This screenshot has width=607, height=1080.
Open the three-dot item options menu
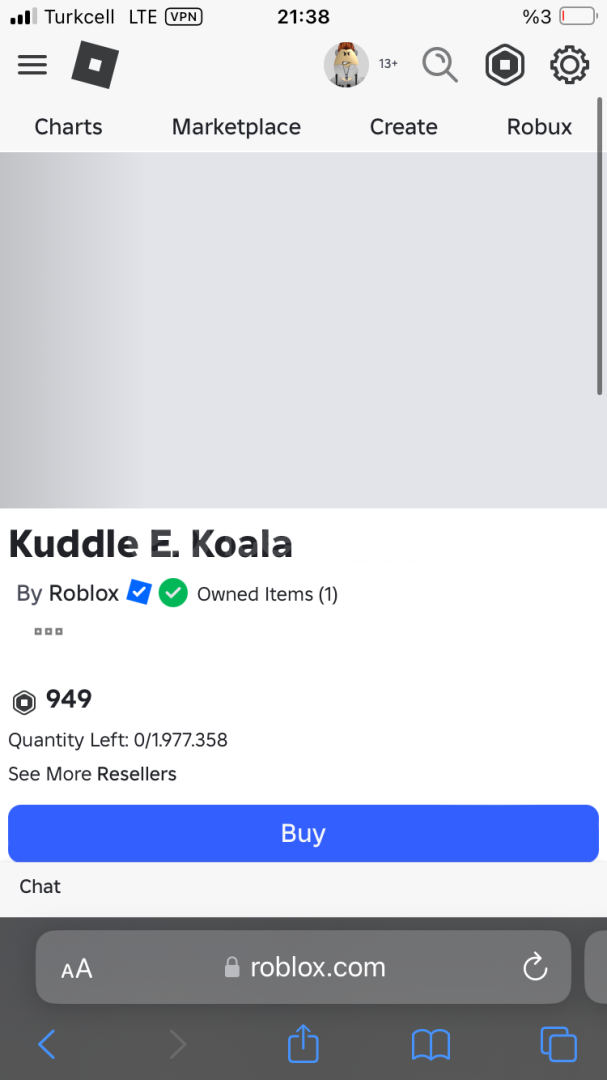(x=48, y=631)
